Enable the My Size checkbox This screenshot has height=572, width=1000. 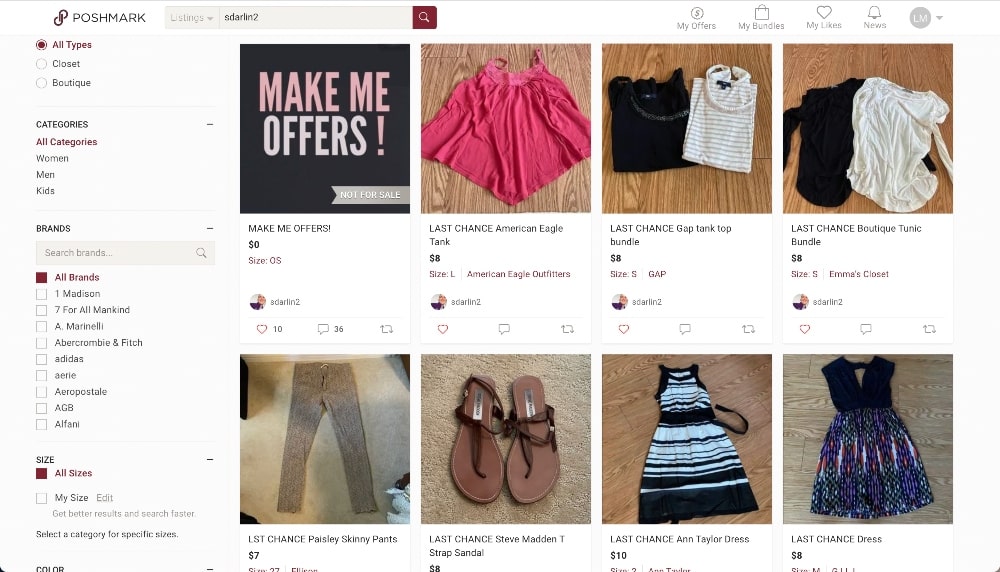click(42, 498)
